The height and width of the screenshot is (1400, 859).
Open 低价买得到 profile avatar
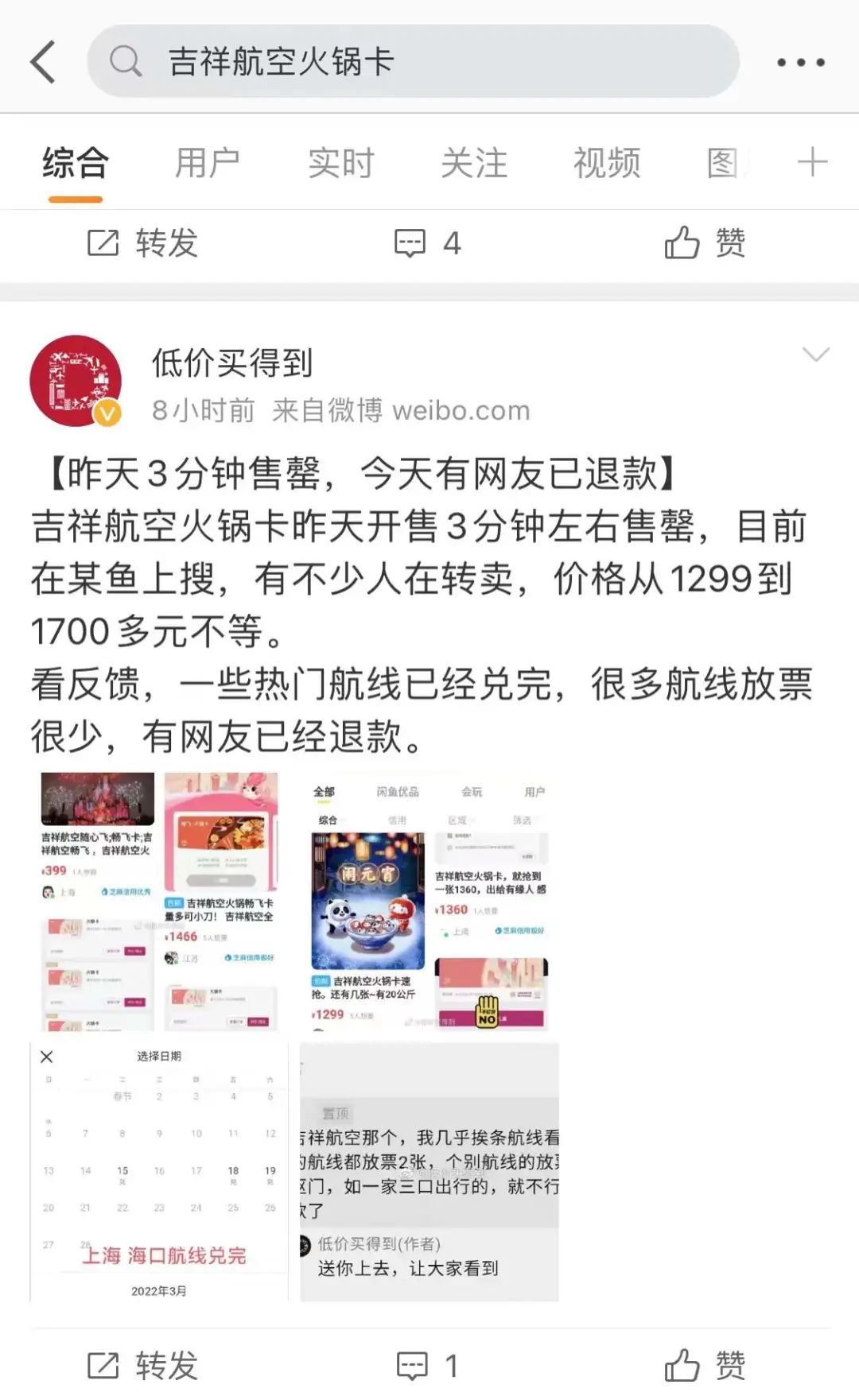tap(76, 382)
